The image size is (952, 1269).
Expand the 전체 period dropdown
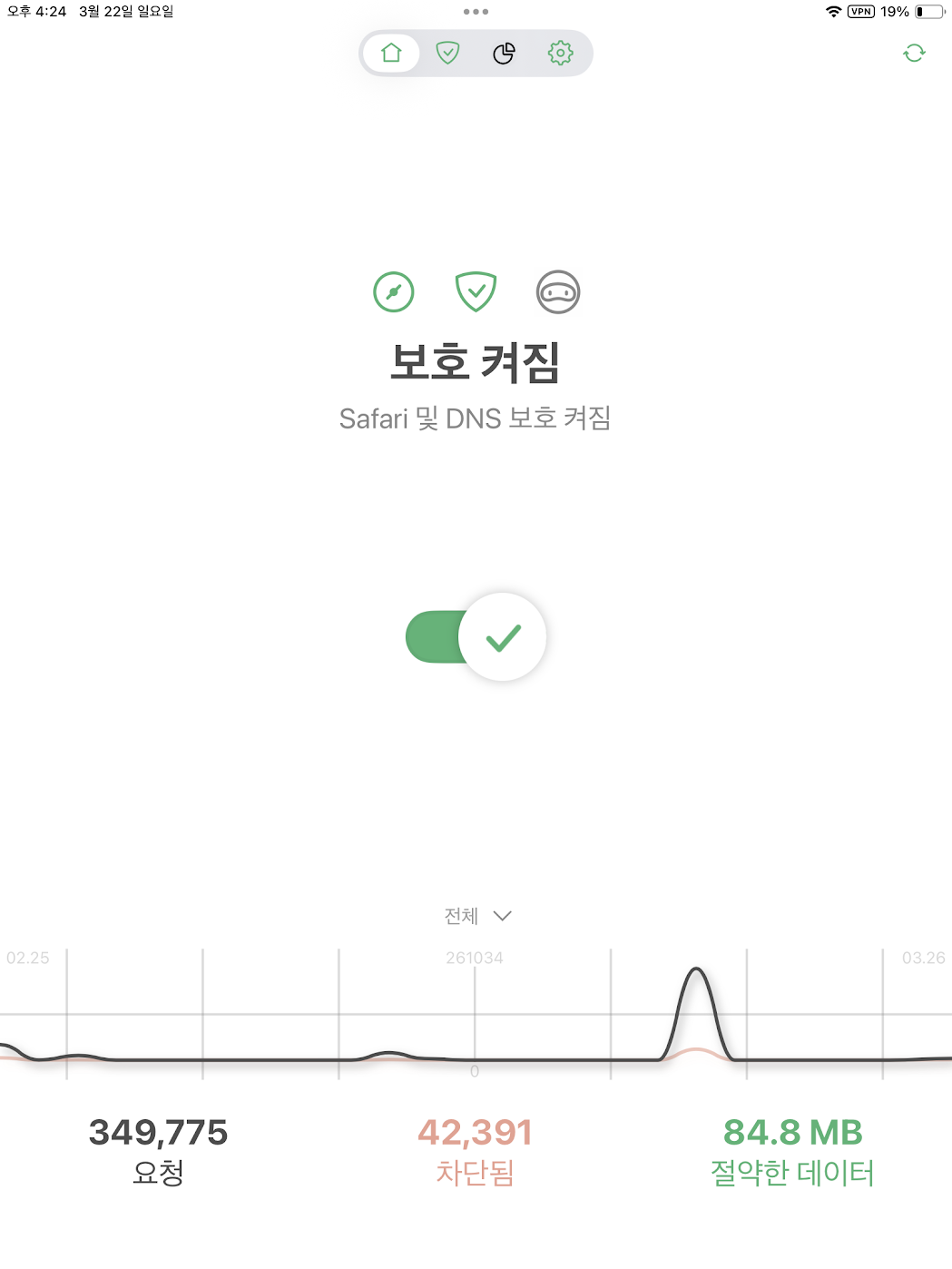coord(477,916)
